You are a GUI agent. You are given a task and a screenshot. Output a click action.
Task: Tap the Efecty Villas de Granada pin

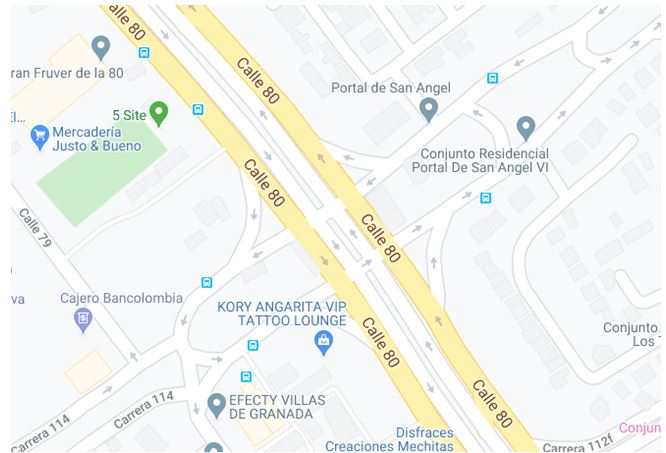pos(215,404)
